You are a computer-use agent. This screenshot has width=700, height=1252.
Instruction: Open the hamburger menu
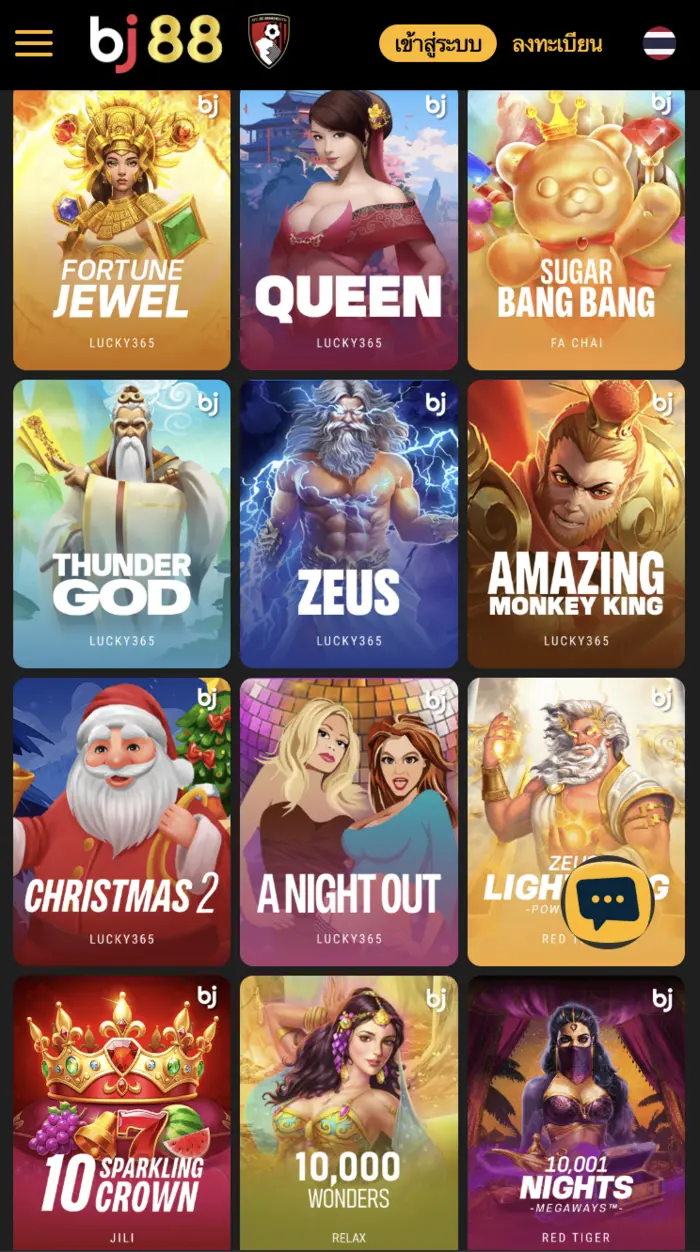click(34, 43)
